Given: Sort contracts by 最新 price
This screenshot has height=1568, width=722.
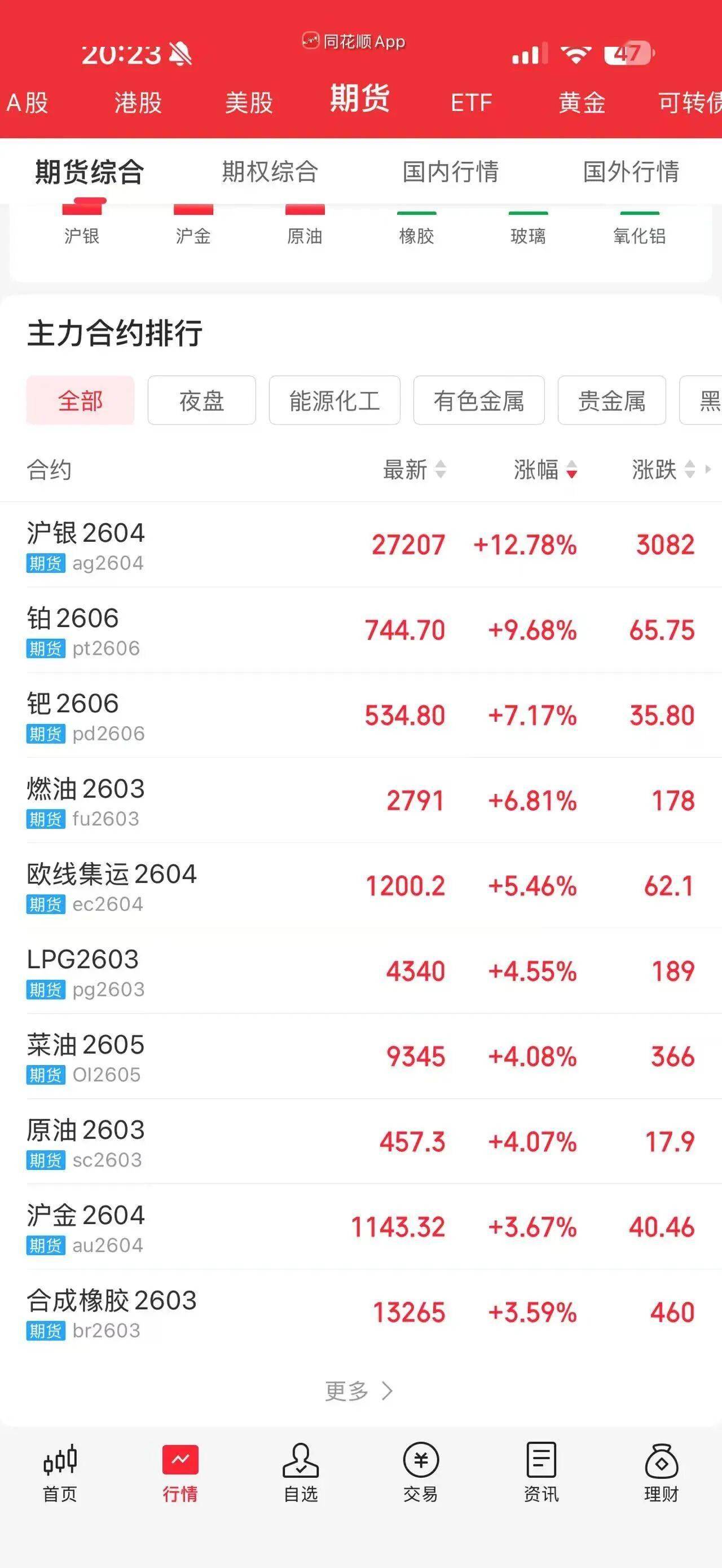Looking at the screenshot, I should (414, 469).
